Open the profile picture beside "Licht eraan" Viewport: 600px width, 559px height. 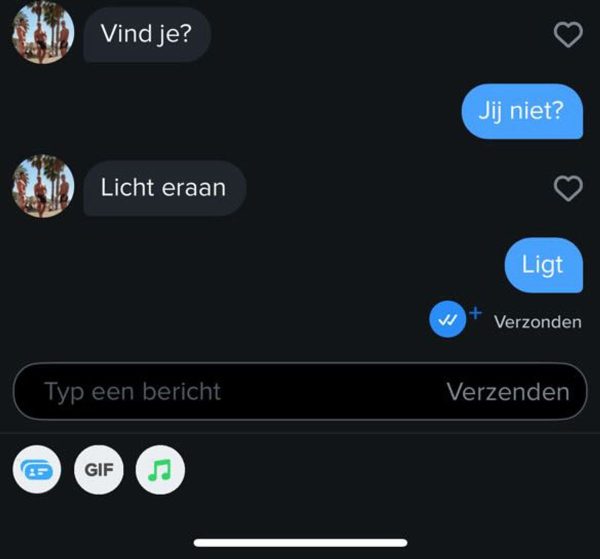43,186
